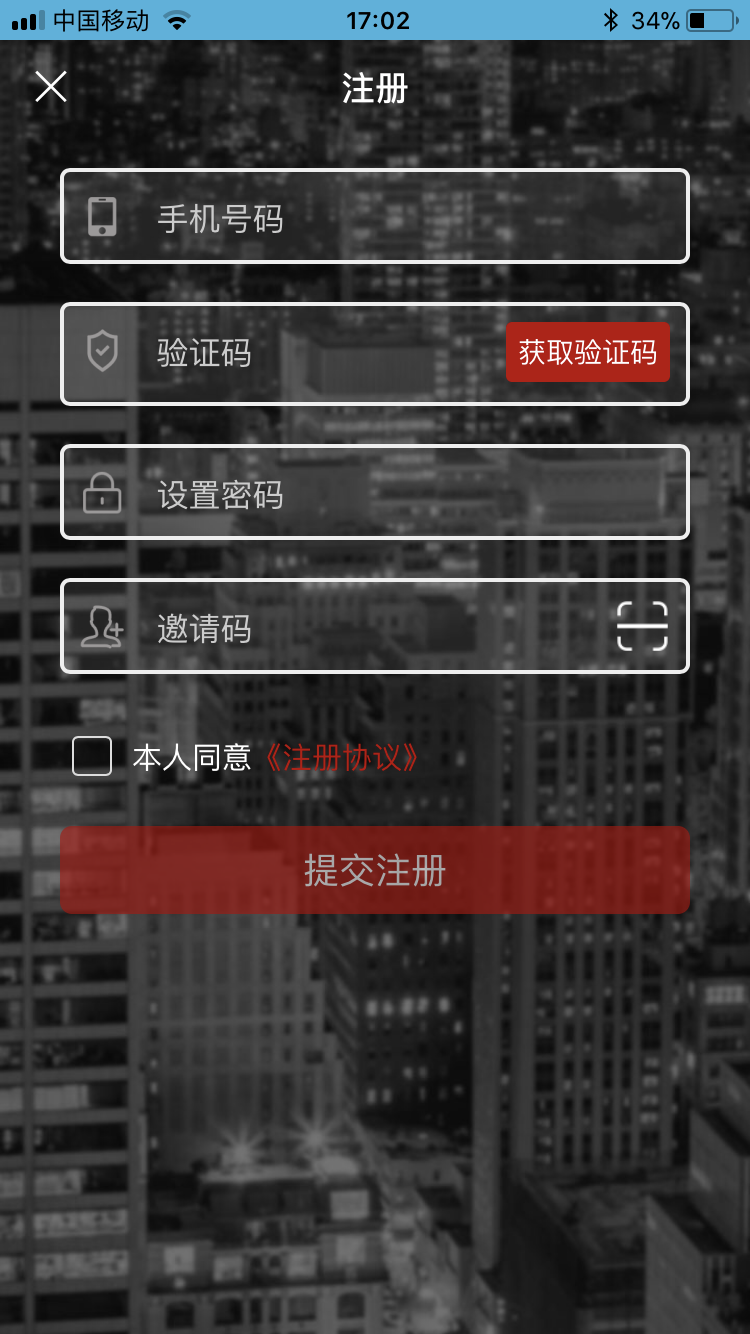Open the QR scanner for the invitation code
Image resolution: width=750 pixels, height=1334 pixels.
[x=644, y=624]
